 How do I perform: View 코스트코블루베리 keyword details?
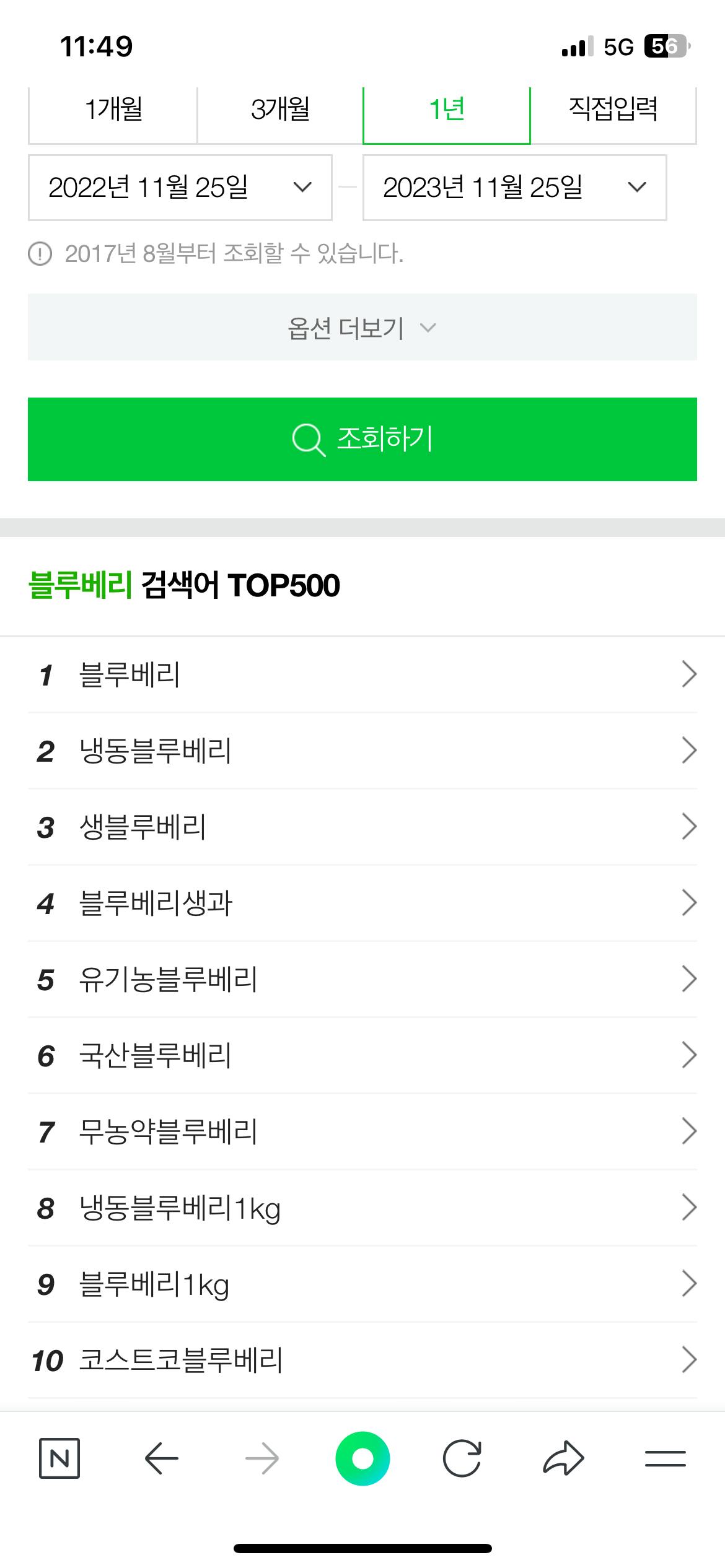362,1360
